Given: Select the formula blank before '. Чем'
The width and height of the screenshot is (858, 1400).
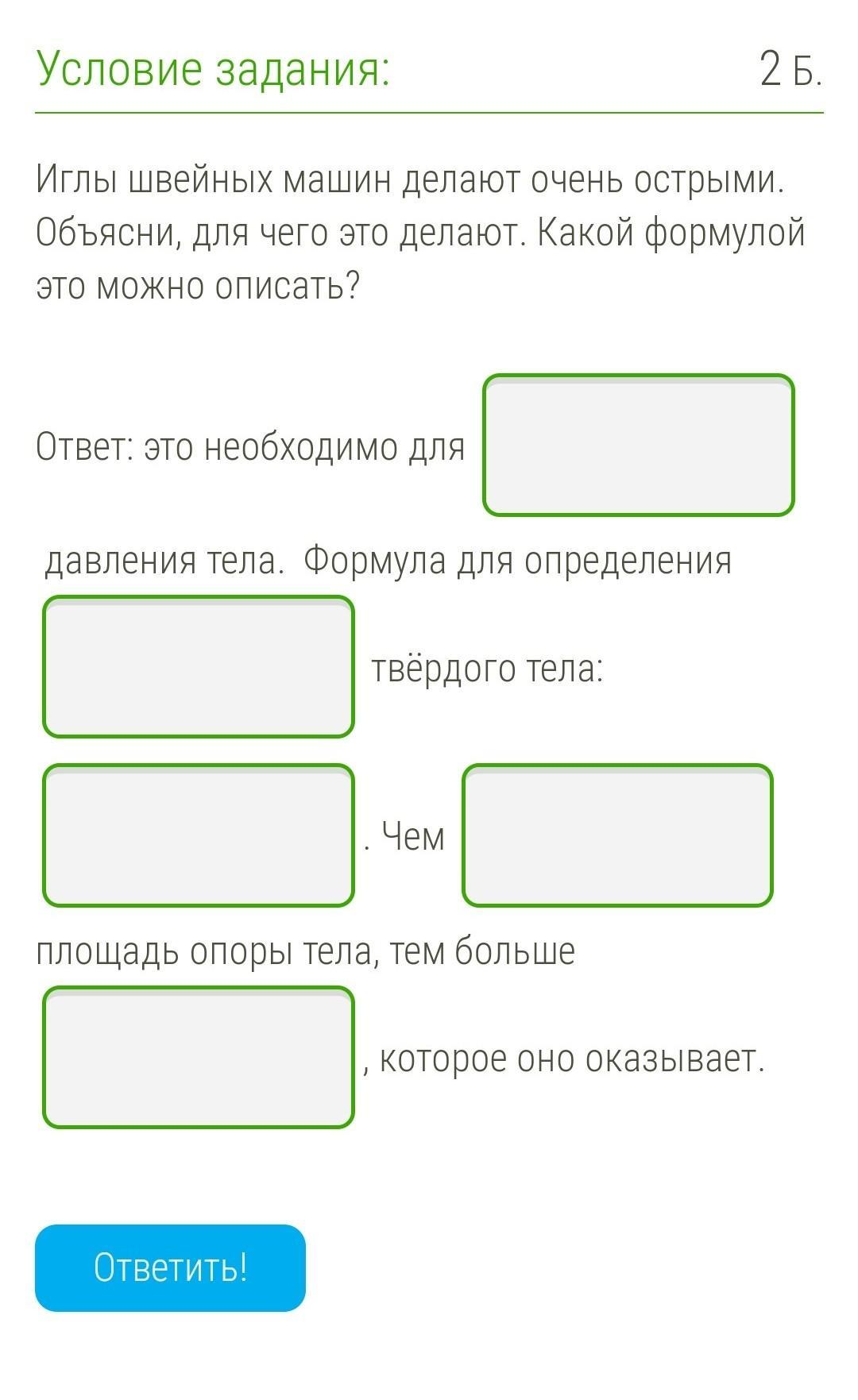Looking at the screenshot, I should (199, 835).
